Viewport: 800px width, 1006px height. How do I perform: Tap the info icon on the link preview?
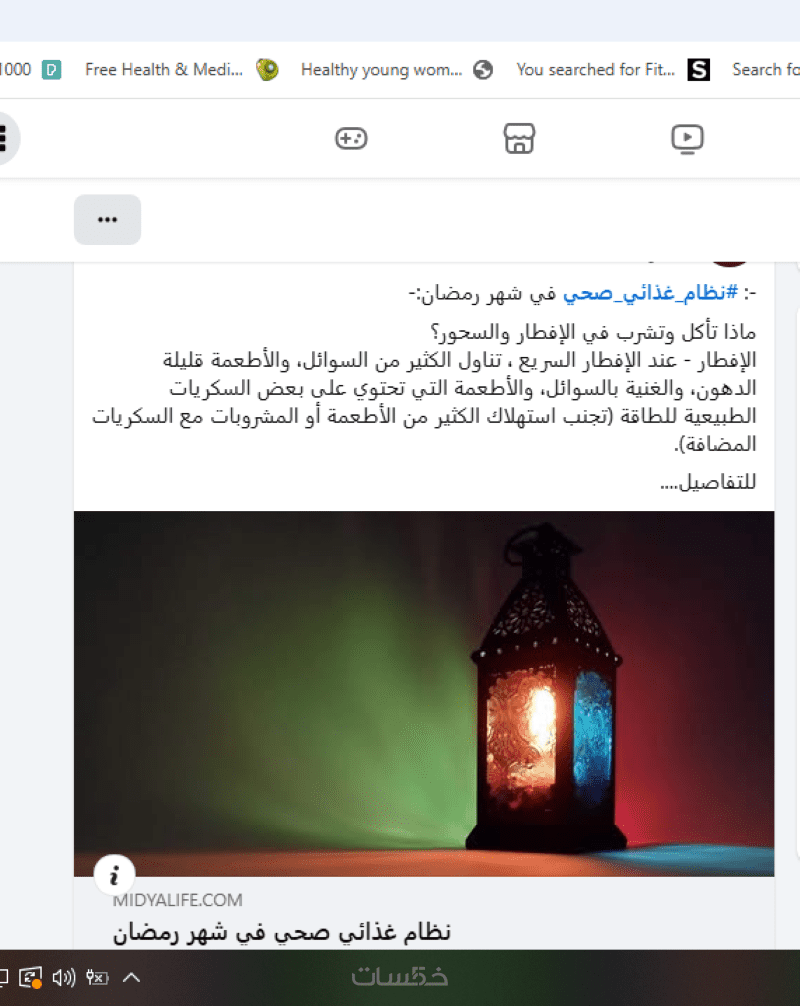pyautogui.click(x=114, y=876)
